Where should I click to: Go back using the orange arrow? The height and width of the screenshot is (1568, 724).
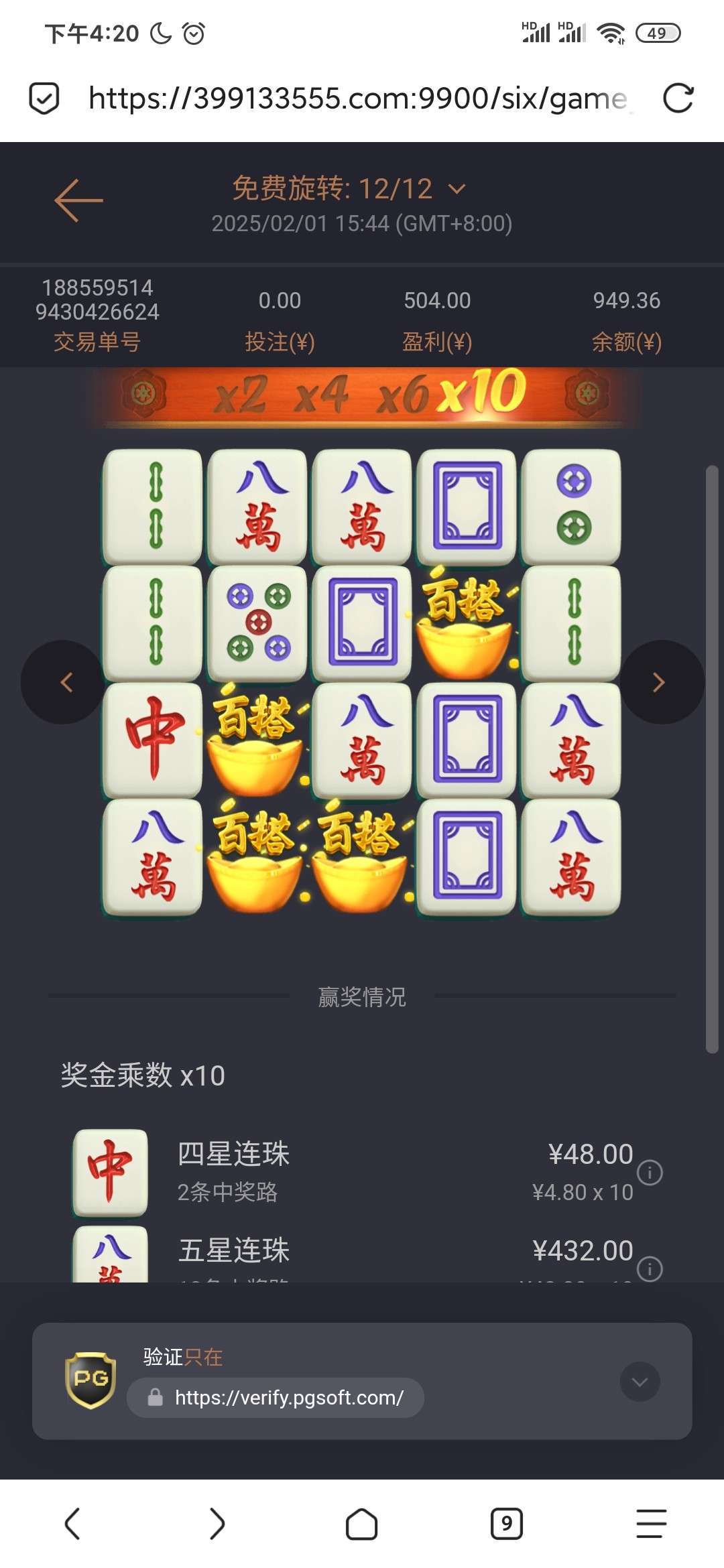pos(78,200)
